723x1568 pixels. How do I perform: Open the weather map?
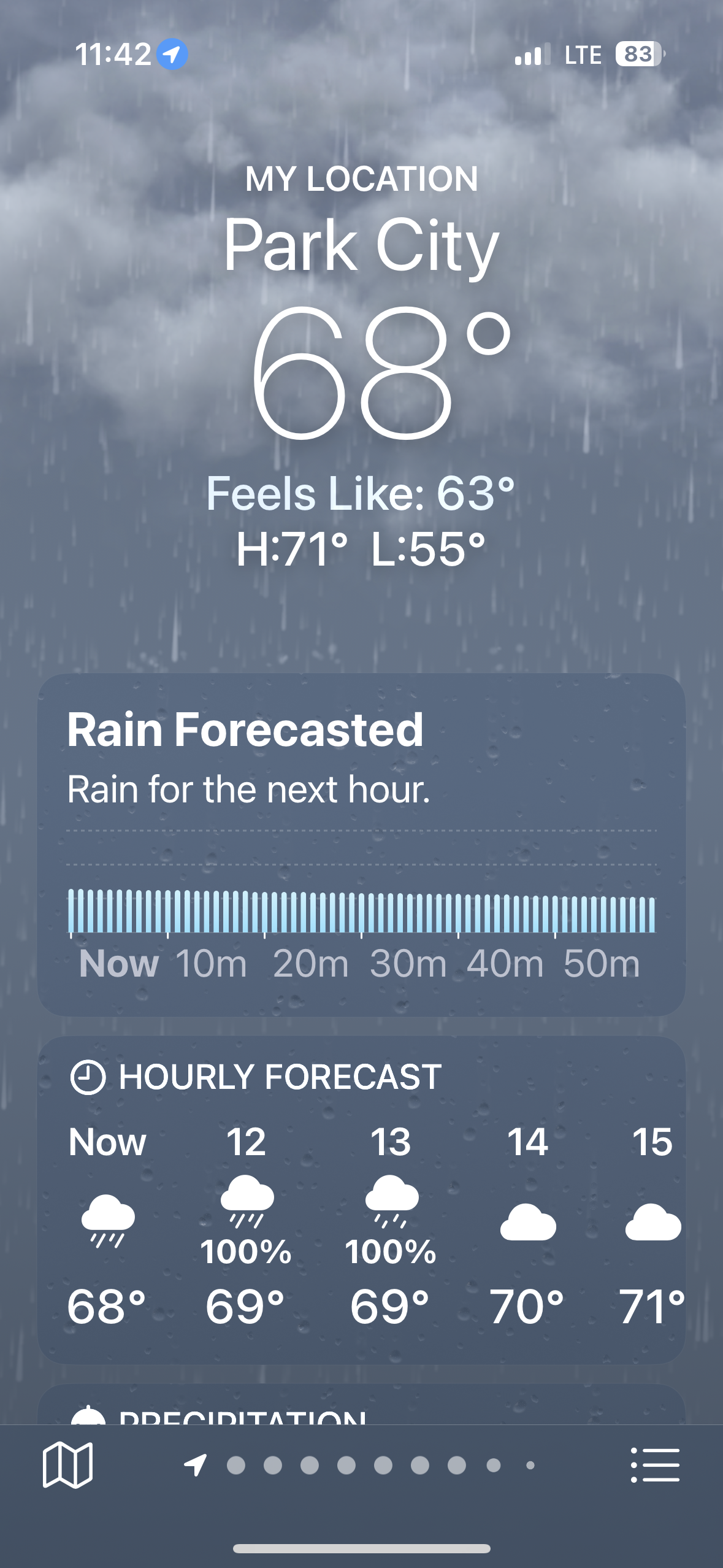tap(67, 1465)
